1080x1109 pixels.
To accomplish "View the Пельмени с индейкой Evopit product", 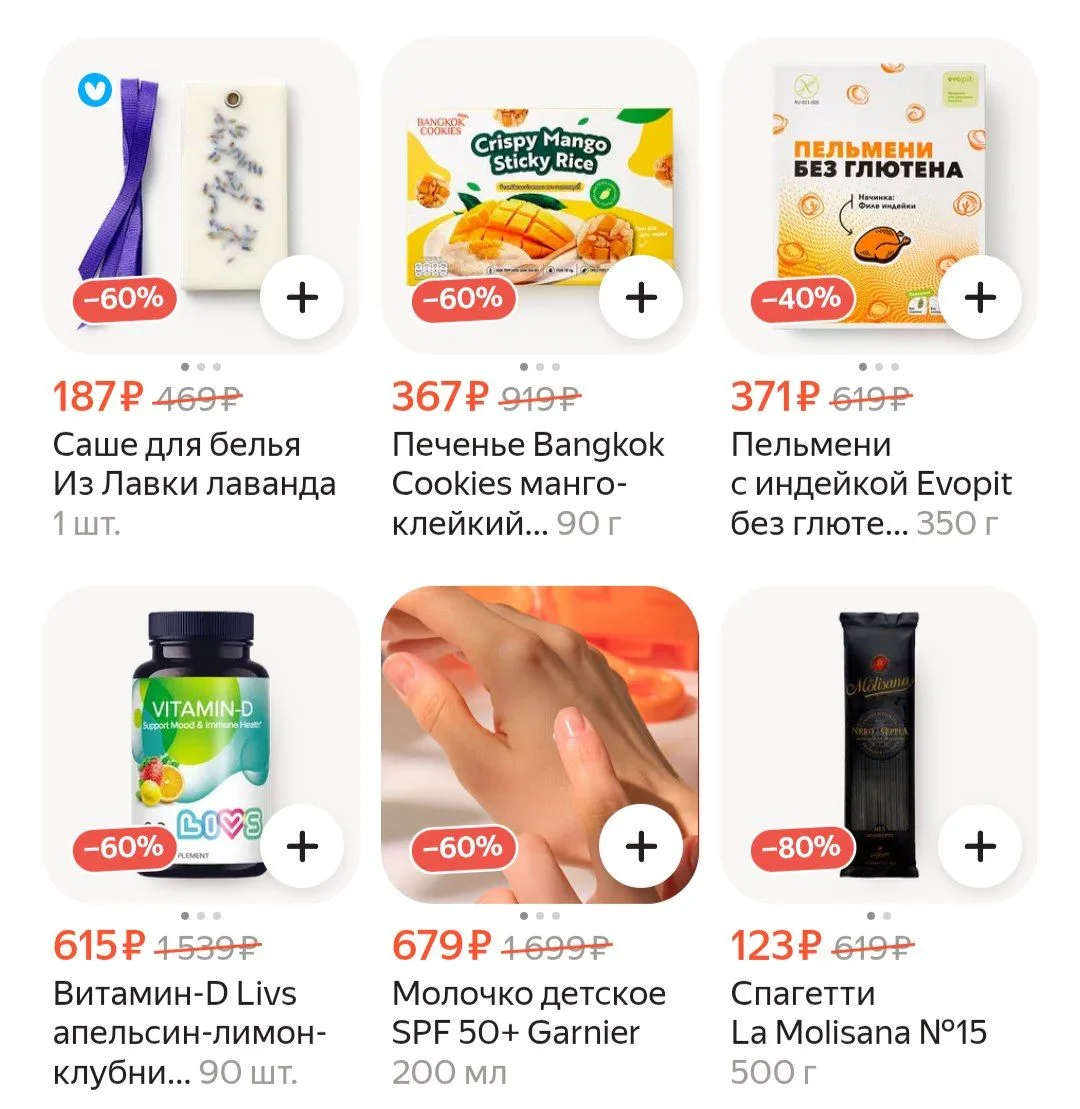I will pyautogui.click(x=878, y=196).
